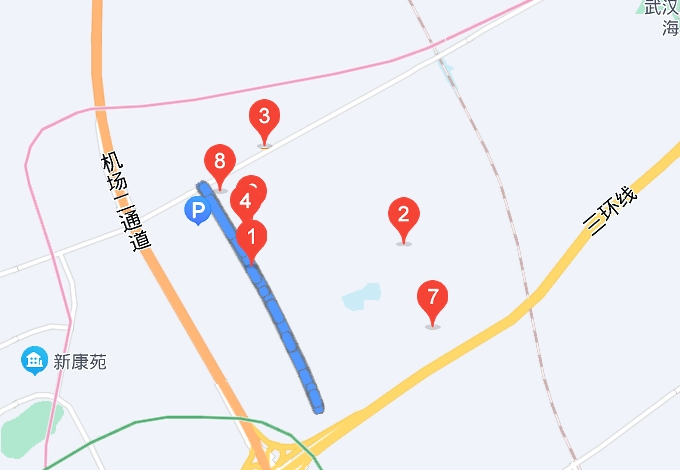Select map marker number 2

point(403,215)
